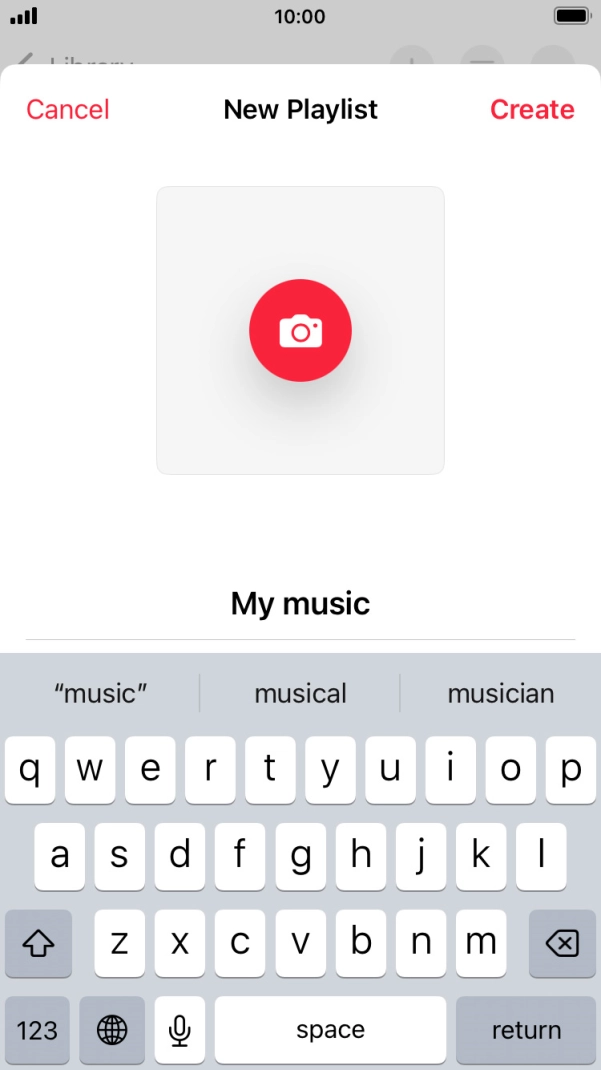Screen dimensions: 601x1070
Task: Choose the "musical" keyboard suggestion
Action: click(300, 694)
